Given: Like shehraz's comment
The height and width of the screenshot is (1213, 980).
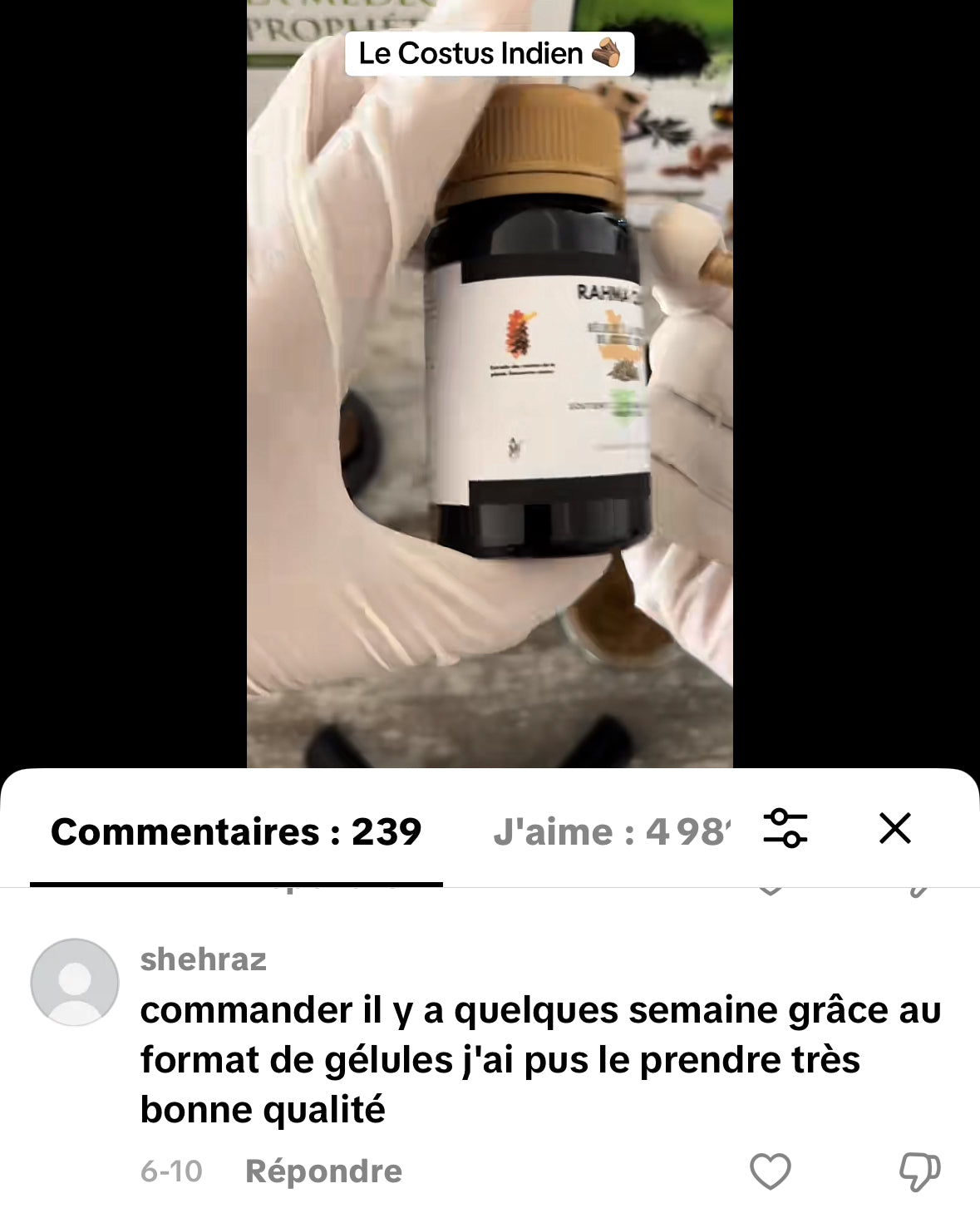Looking at the screenshot, I should pyautogui.click(x=770, y=1171).
